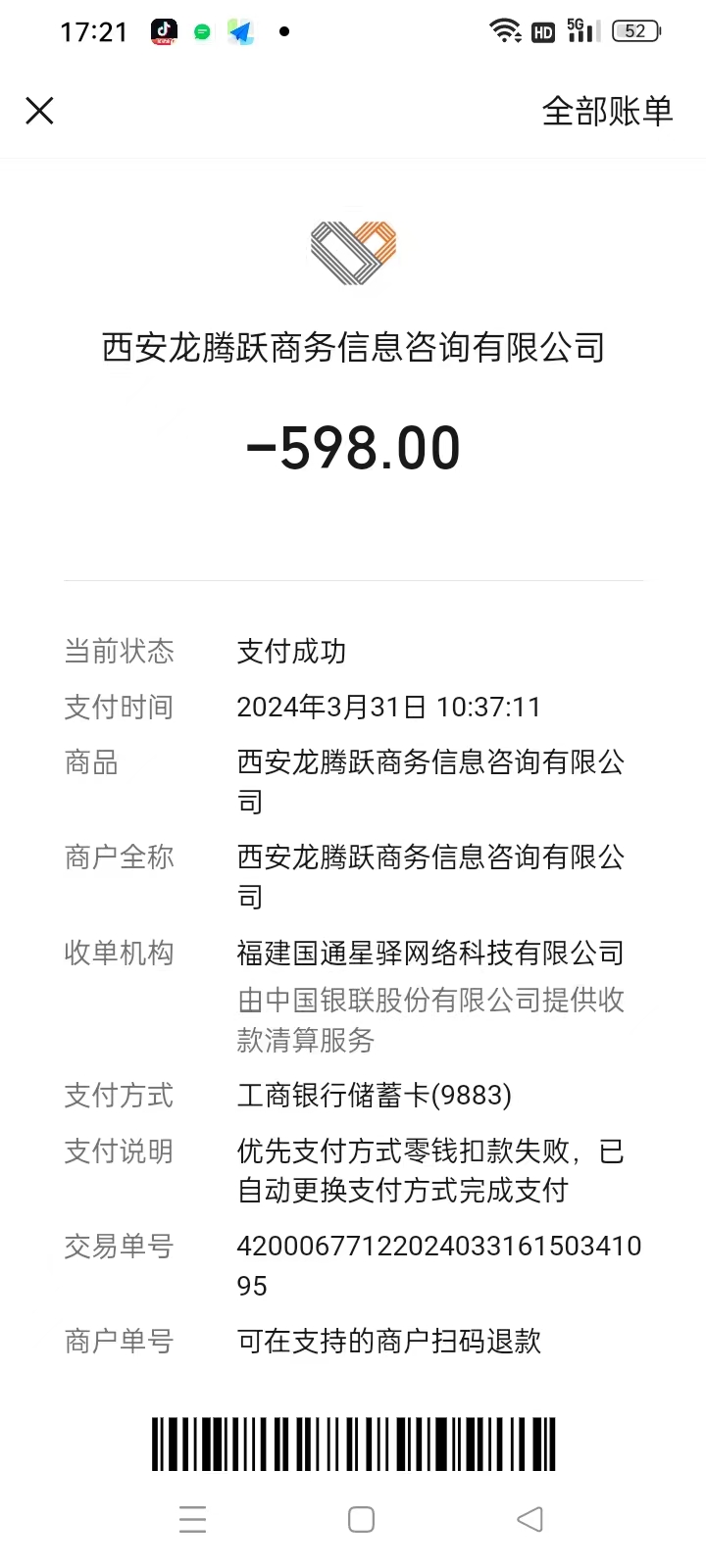
Task: Go back using system back button
Action: [529, 1519]
